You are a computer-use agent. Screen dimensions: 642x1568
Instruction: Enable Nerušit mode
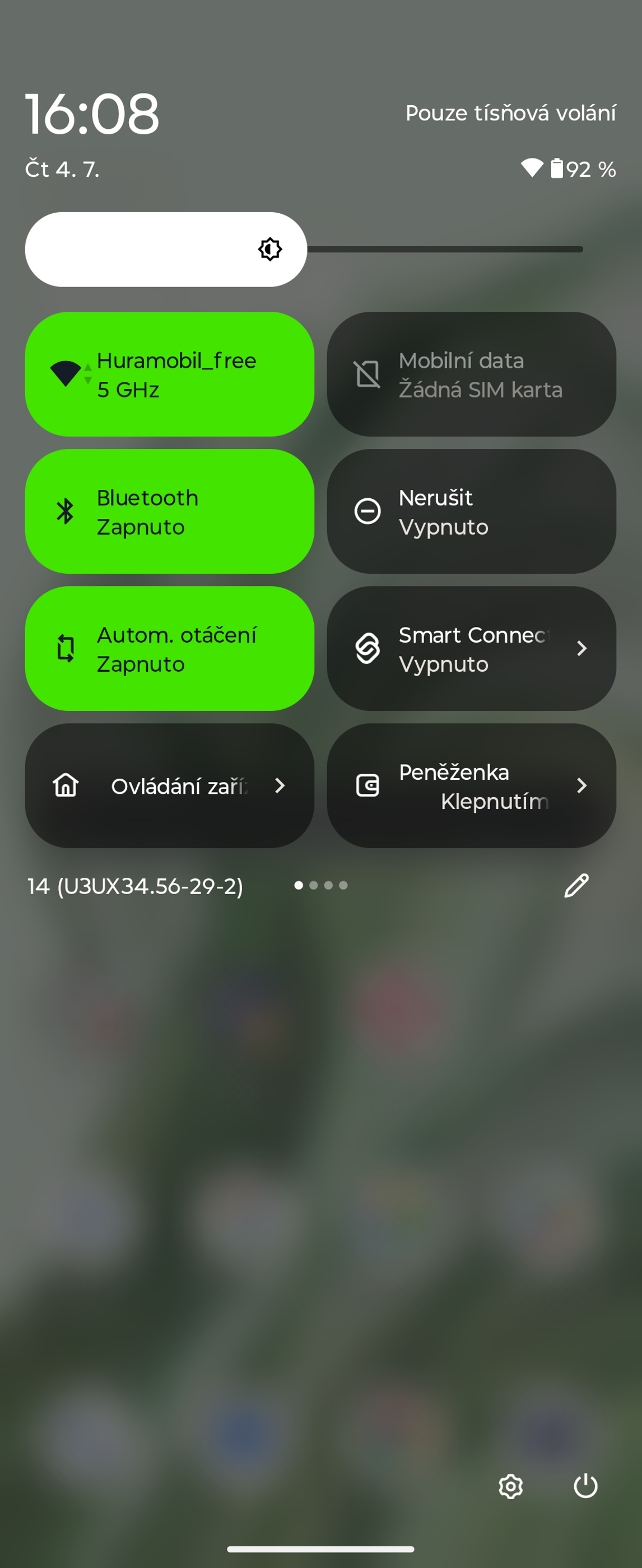coord(471,511)
